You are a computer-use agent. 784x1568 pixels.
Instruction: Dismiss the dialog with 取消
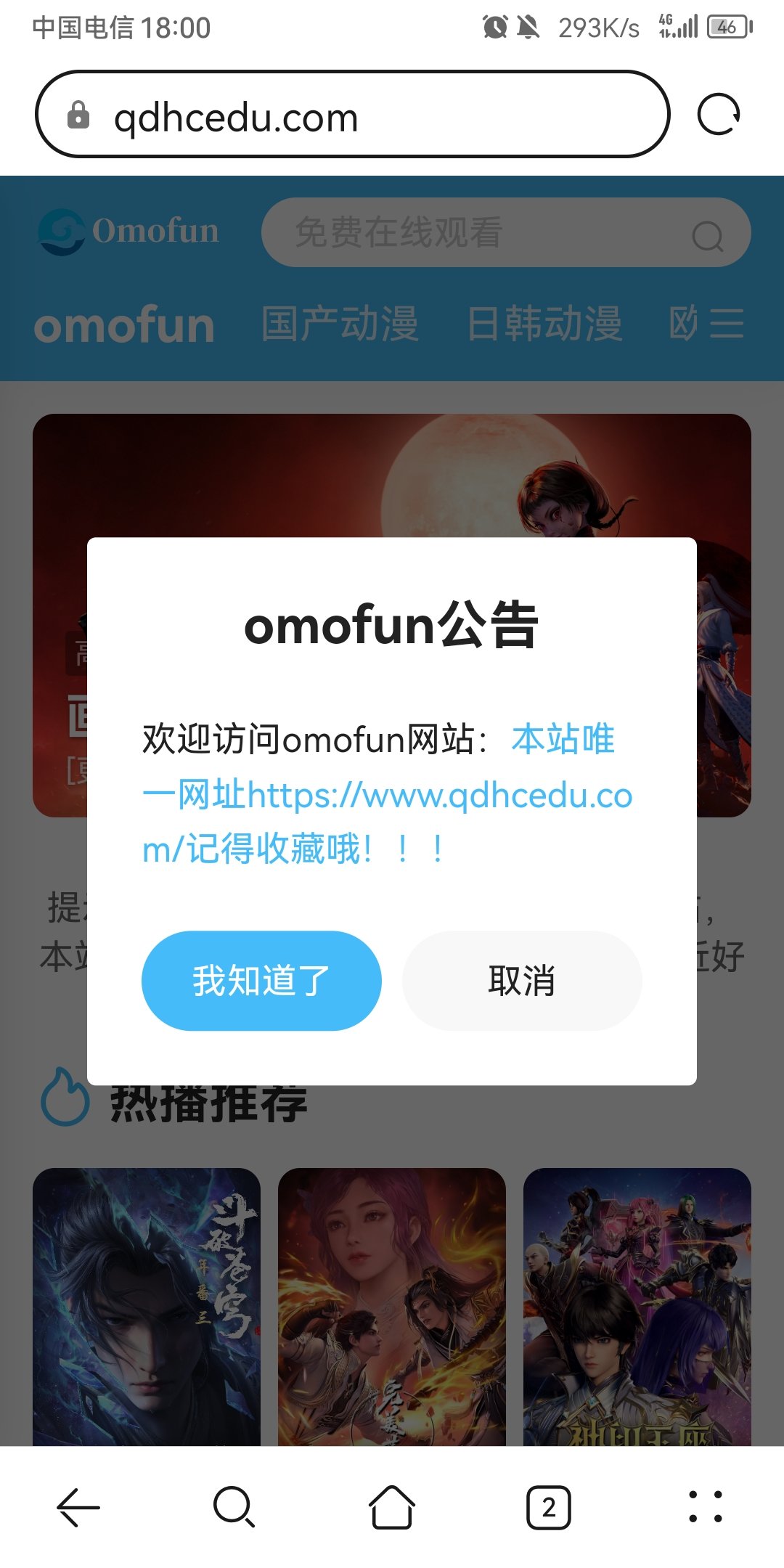(522, 981)
